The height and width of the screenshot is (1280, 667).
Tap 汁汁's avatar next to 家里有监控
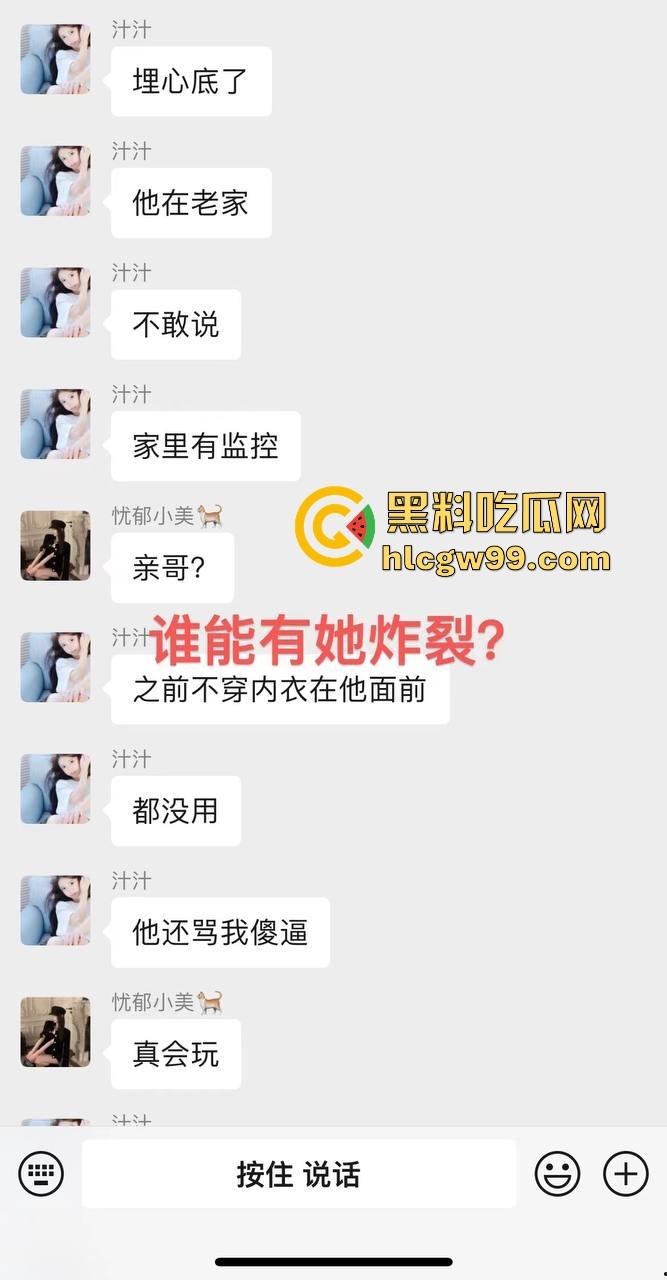point(56,424)
